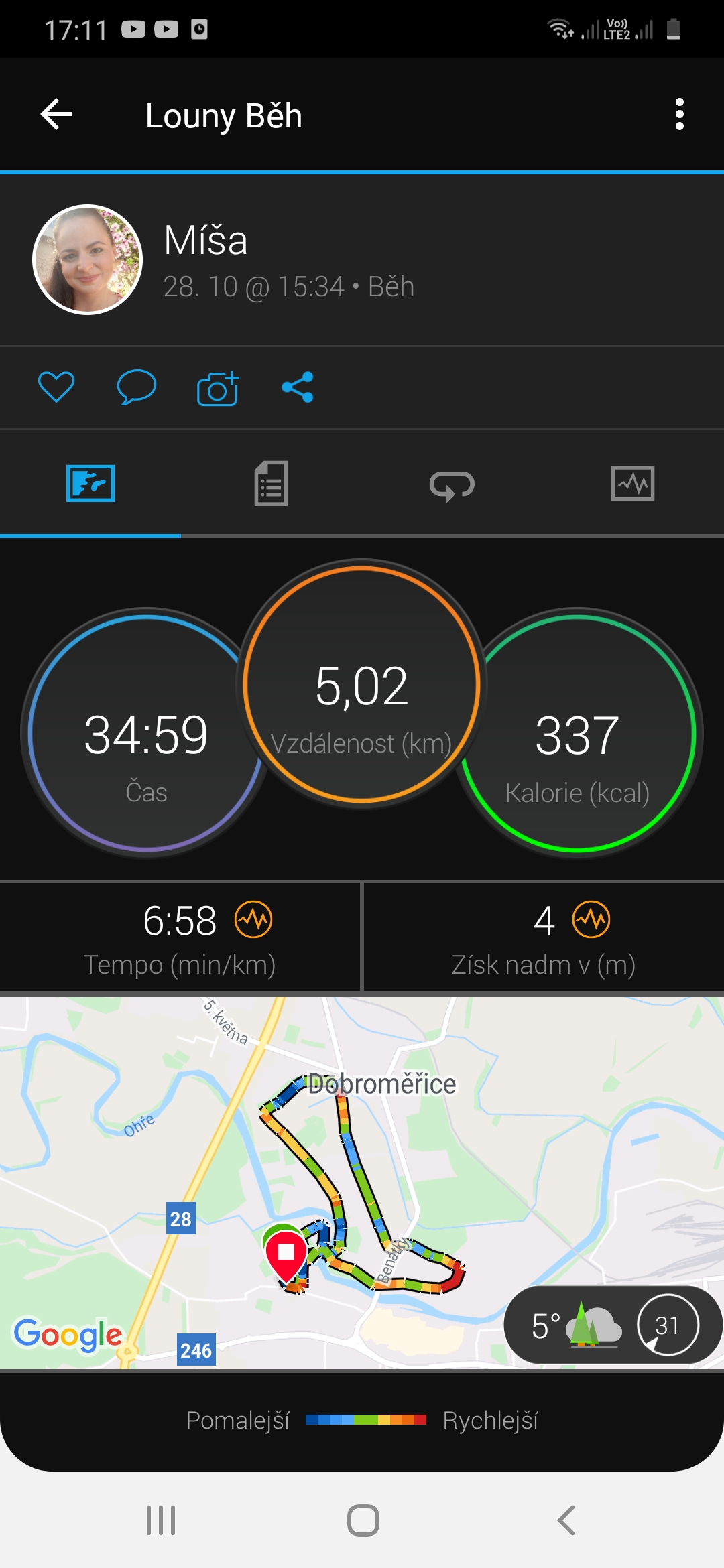
Task: Open recent apps from navigation bar
Action: [x=161, y=1520]
